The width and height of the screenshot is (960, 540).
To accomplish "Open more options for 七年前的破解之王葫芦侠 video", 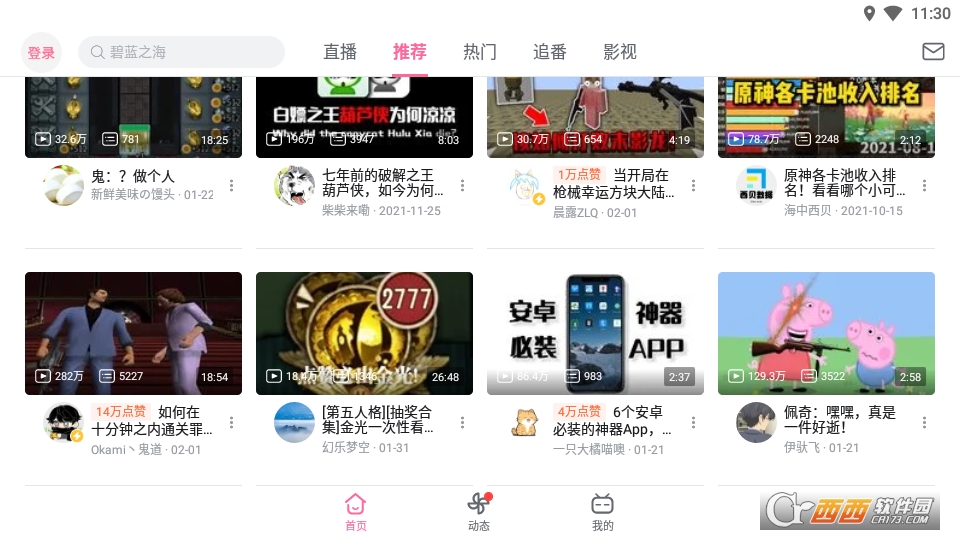I will (462, 186).
